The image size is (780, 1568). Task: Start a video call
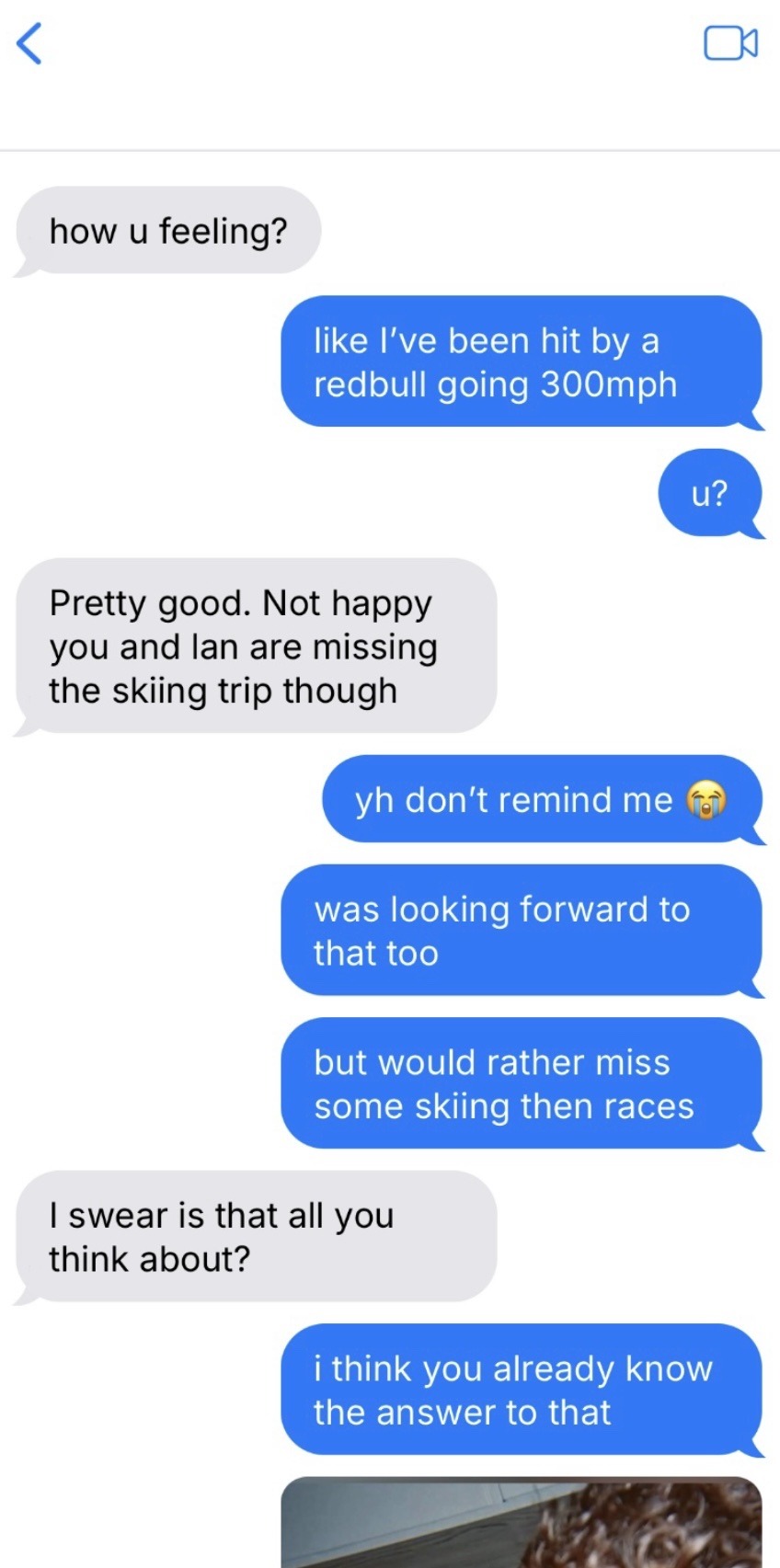[730, 43]
